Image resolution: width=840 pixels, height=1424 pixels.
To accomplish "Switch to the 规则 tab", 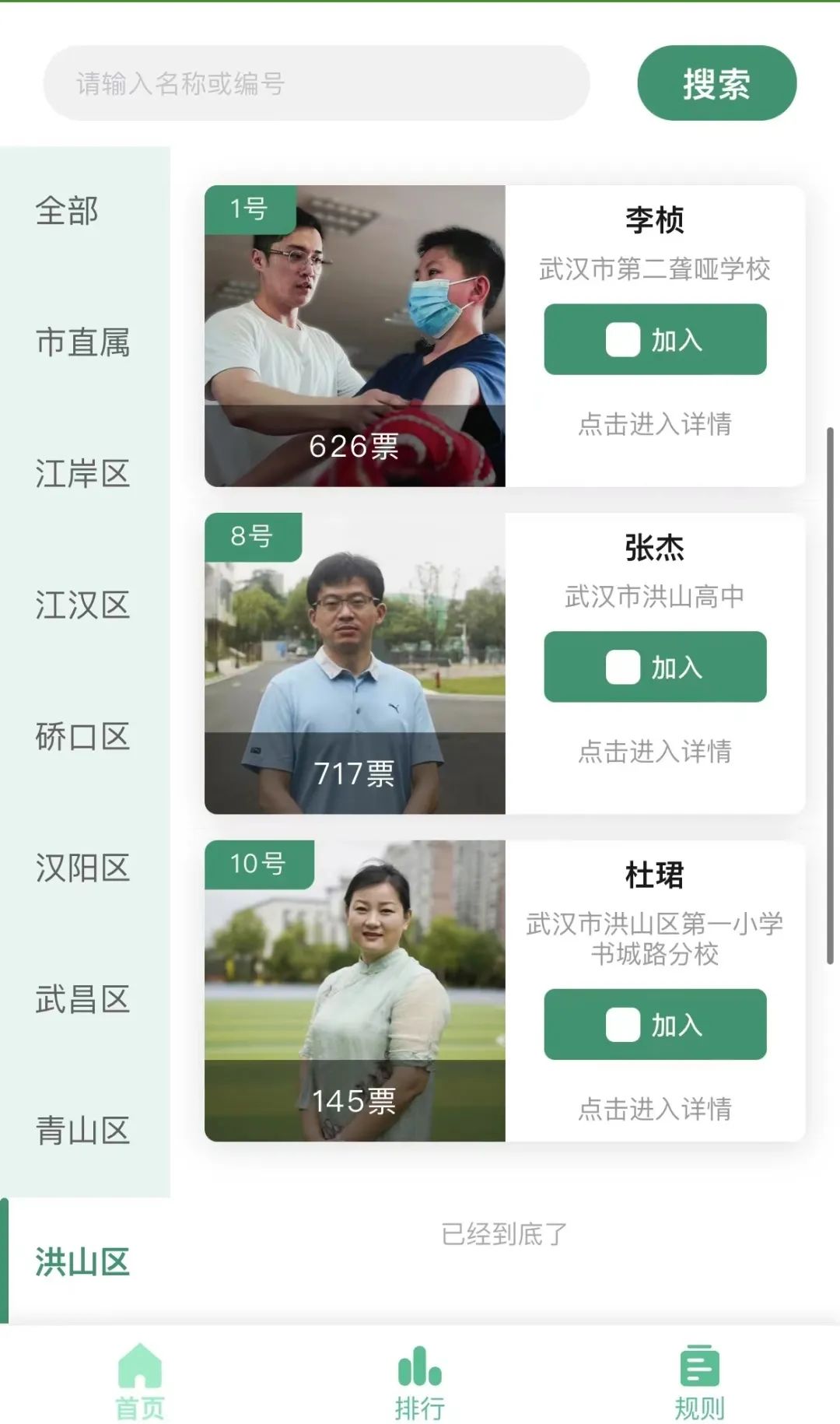I will pos(699,1381).
